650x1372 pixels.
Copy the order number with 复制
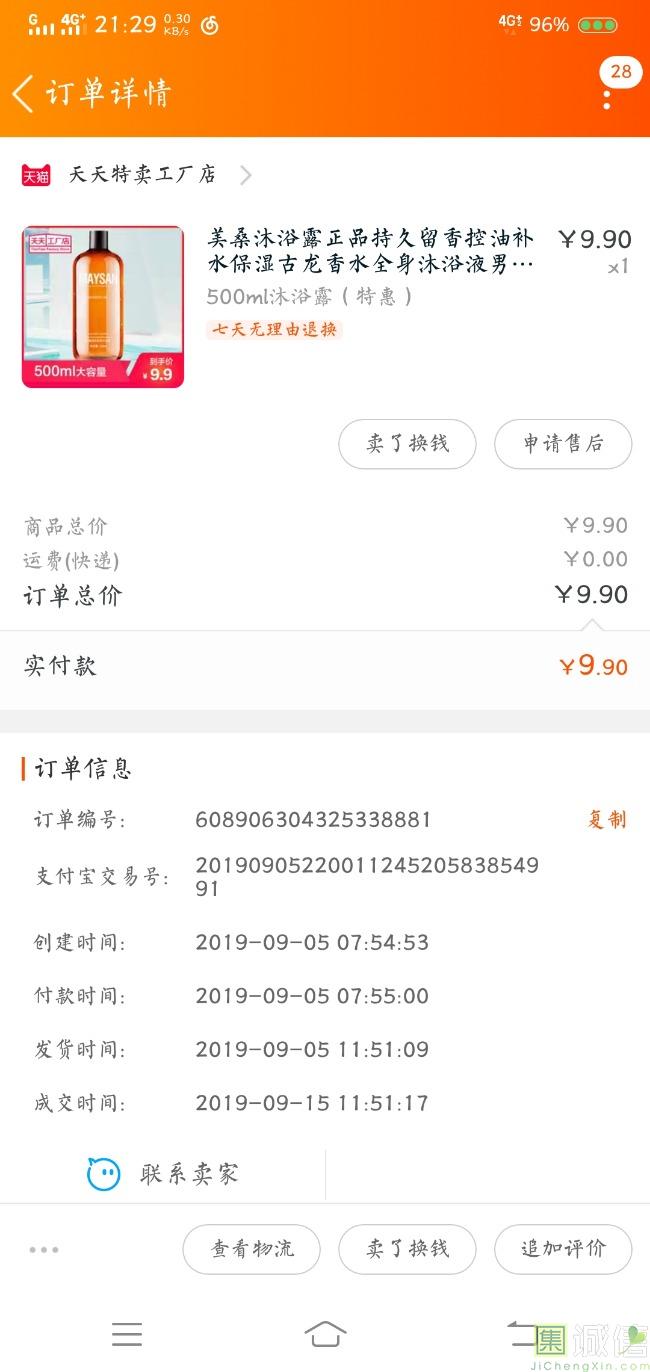coord(606,820)
